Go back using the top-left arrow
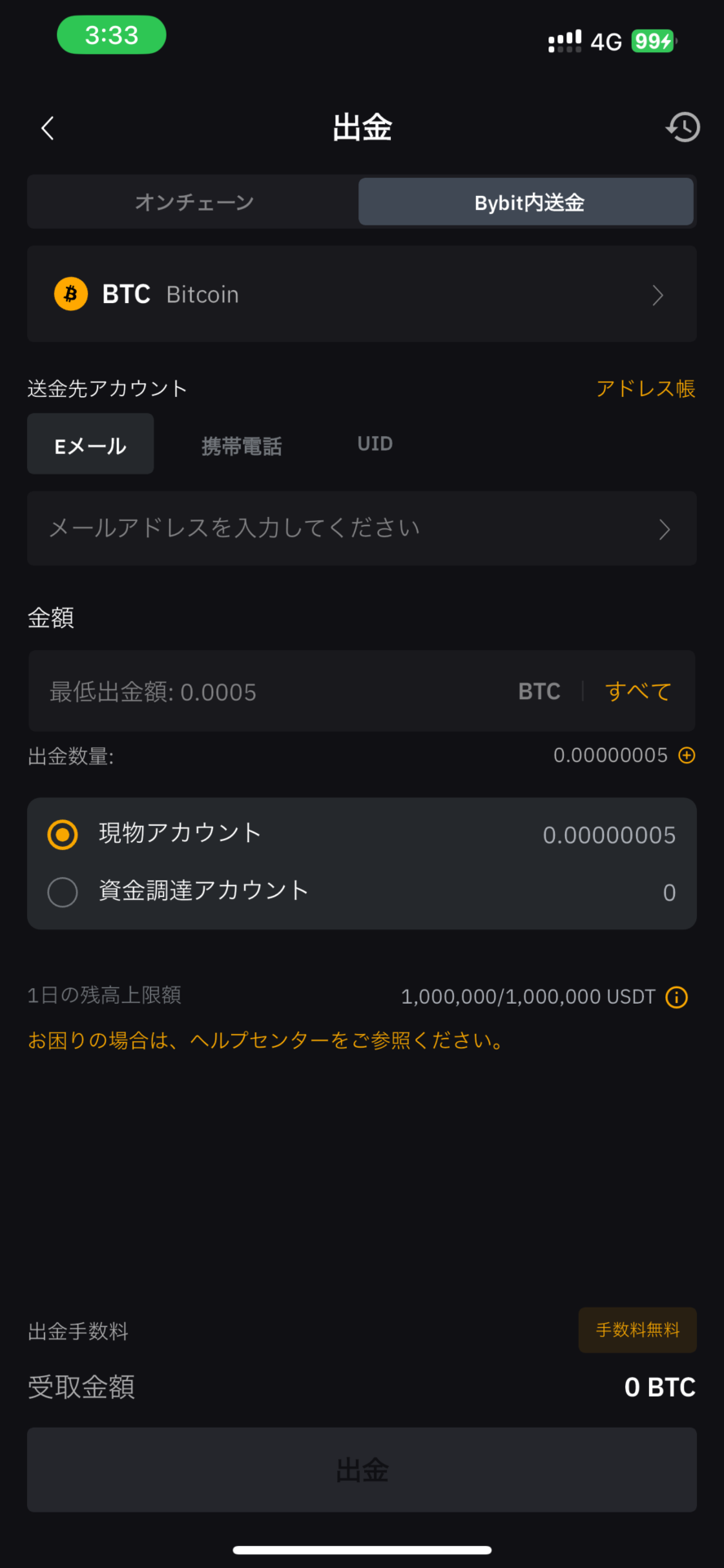This screenshot has height=1568, width=724. click(47, 127)
